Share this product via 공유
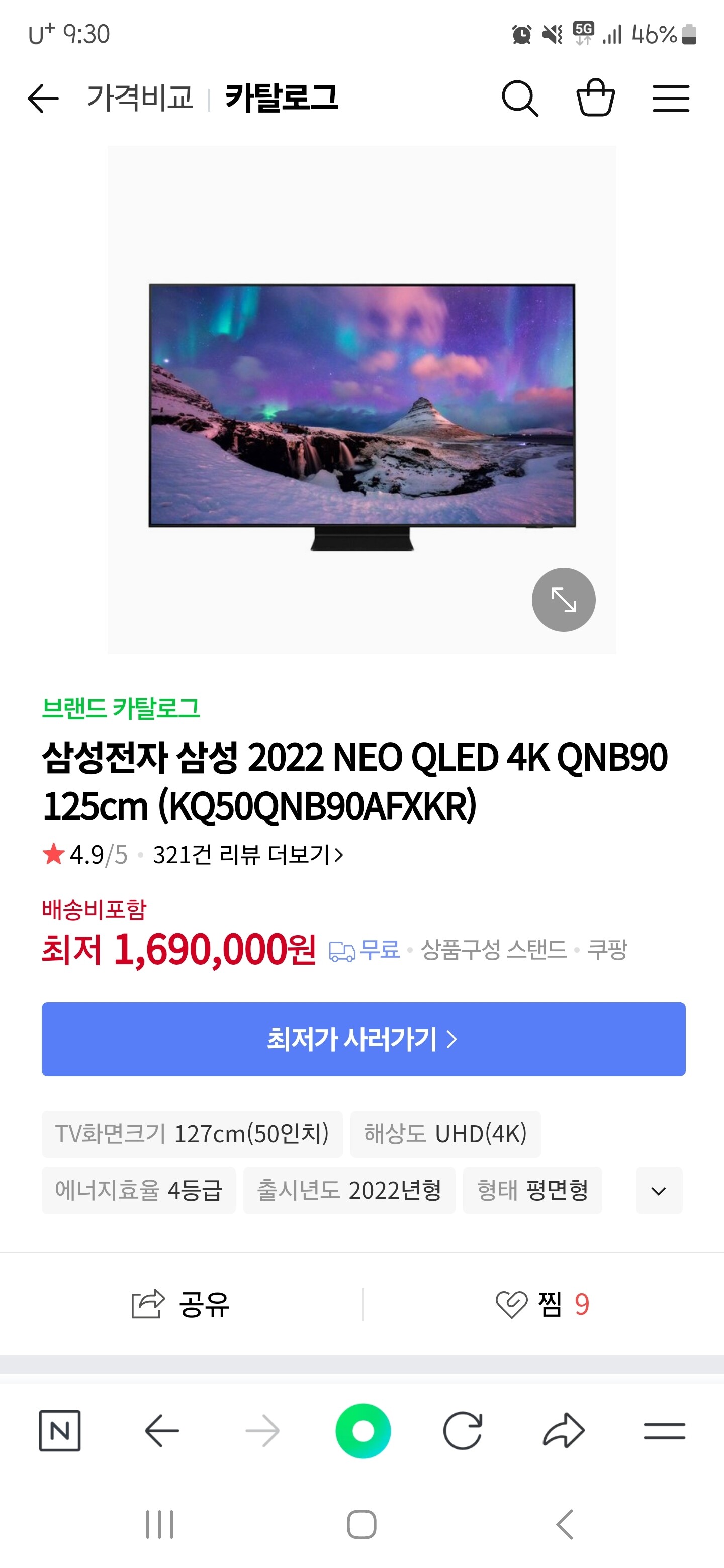Viewport: 724px width, 1568px height. click(181, 1304)
